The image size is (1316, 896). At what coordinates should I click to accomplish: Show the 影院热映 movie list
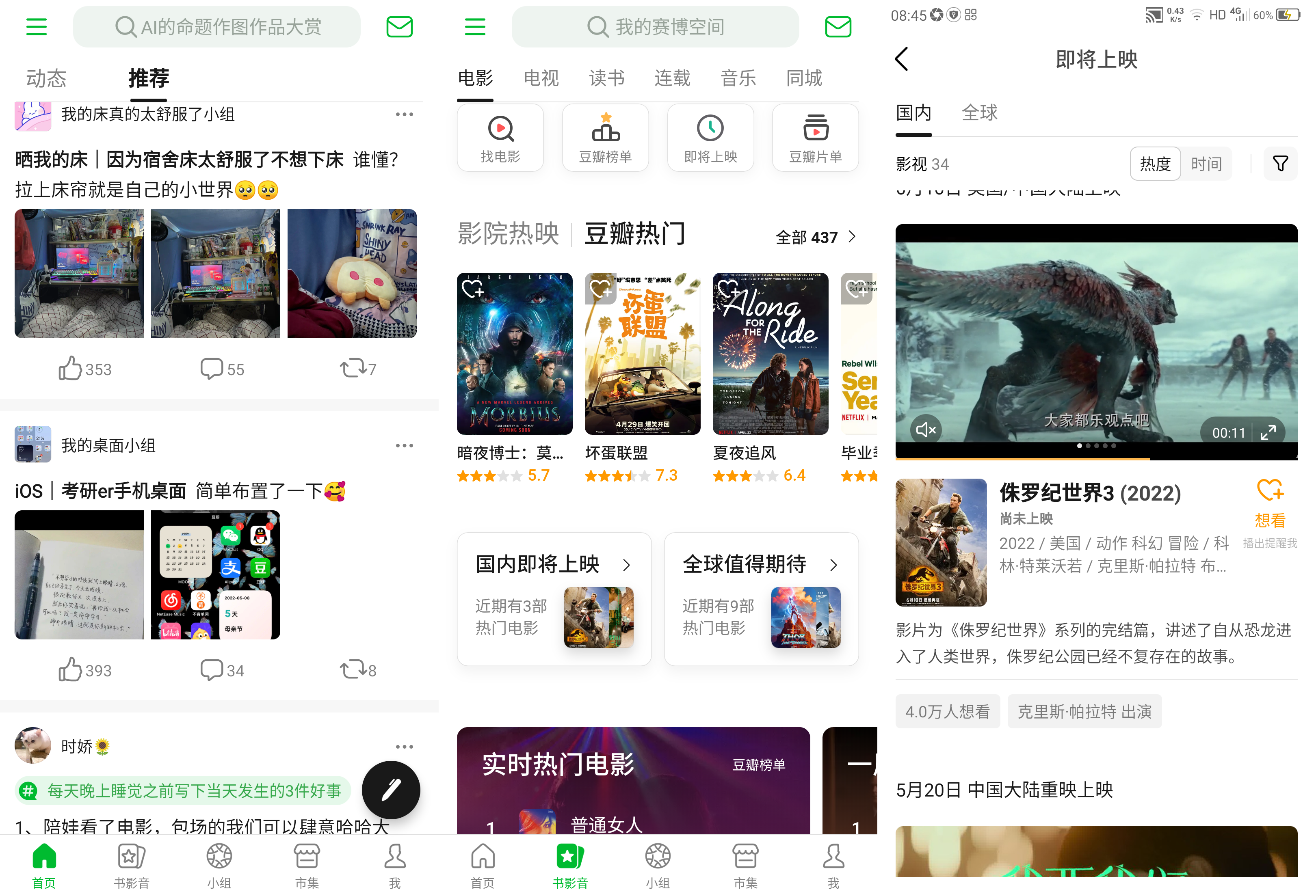point(508,234)
